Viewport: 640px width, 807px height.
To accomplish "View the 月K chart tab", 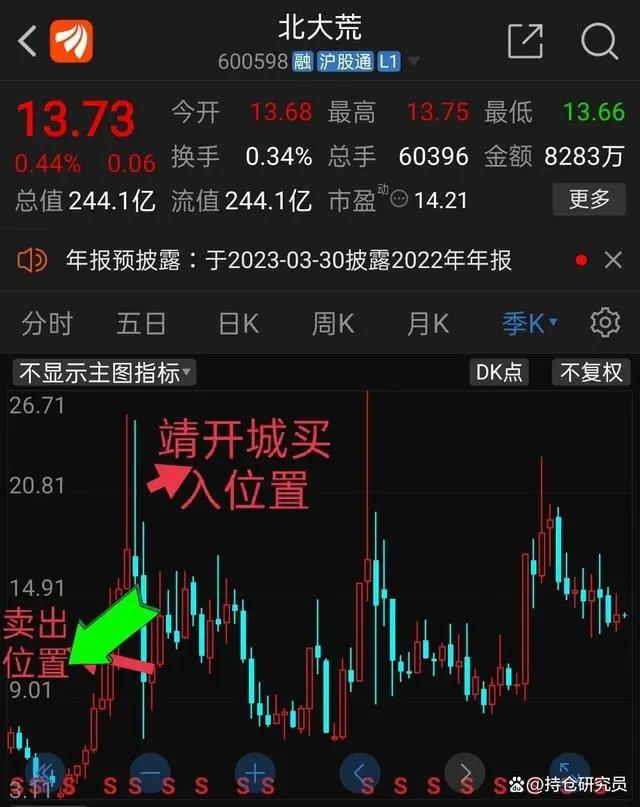I will point(427,323).
